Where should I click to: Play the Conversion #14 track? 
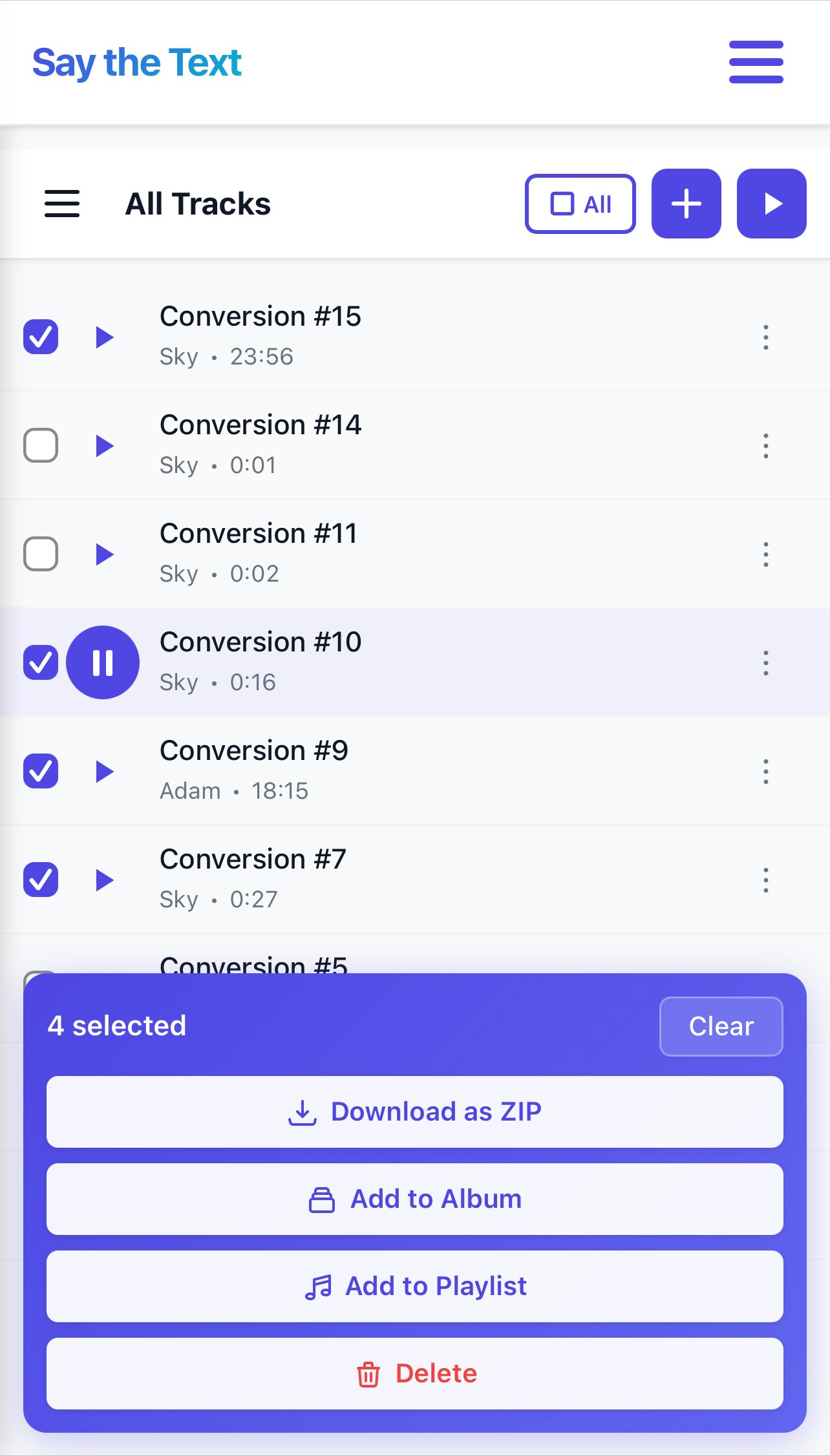pos(103,445)
